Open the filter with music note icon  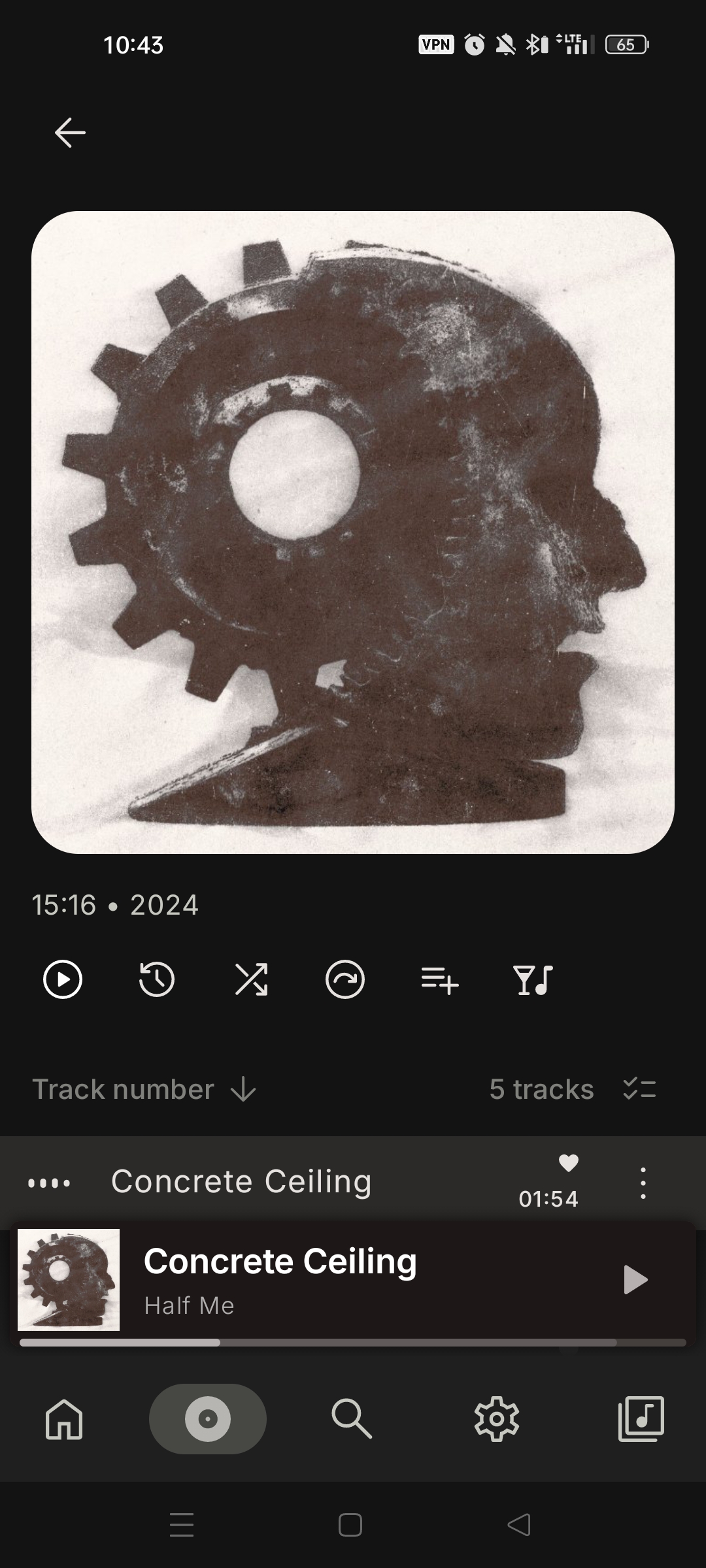pos(533,979)
